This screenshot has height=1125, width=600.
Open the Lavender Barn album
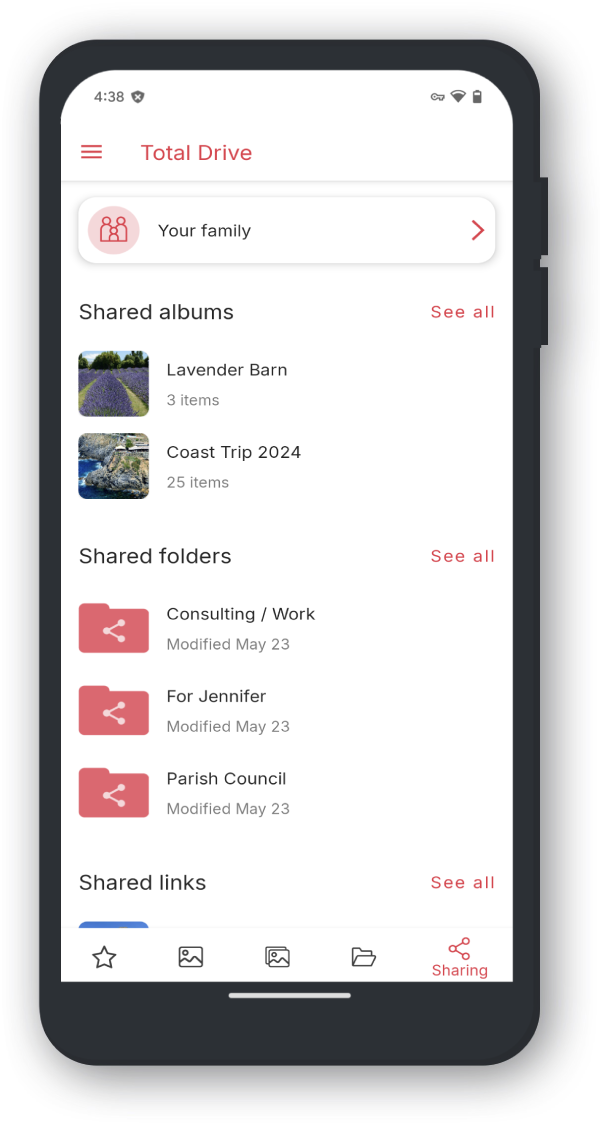286,384
